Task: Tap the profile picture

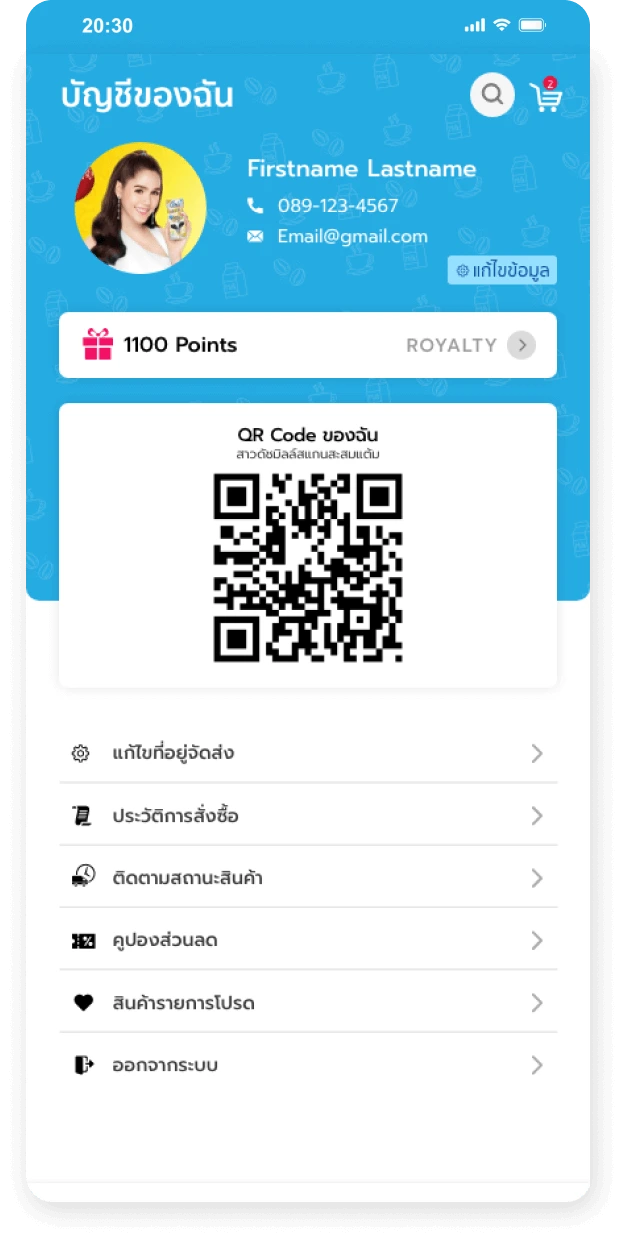Action: pos(140,208)
